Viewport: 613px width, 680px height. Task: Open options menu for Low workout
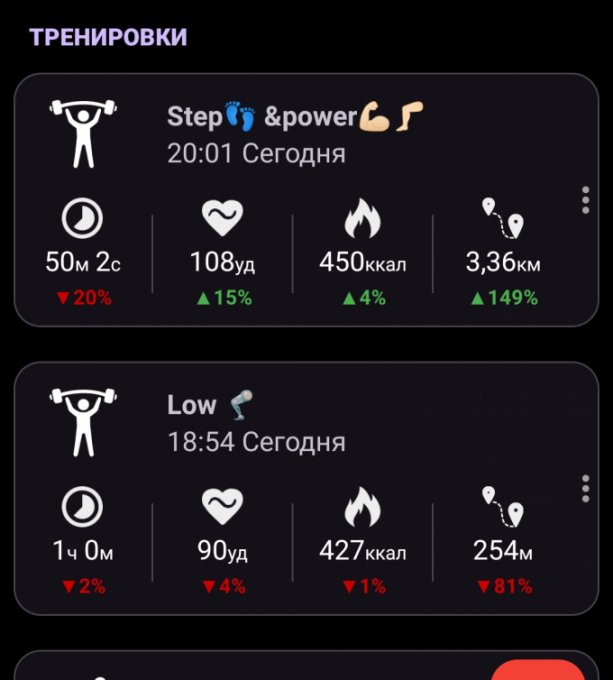[585, 488]
